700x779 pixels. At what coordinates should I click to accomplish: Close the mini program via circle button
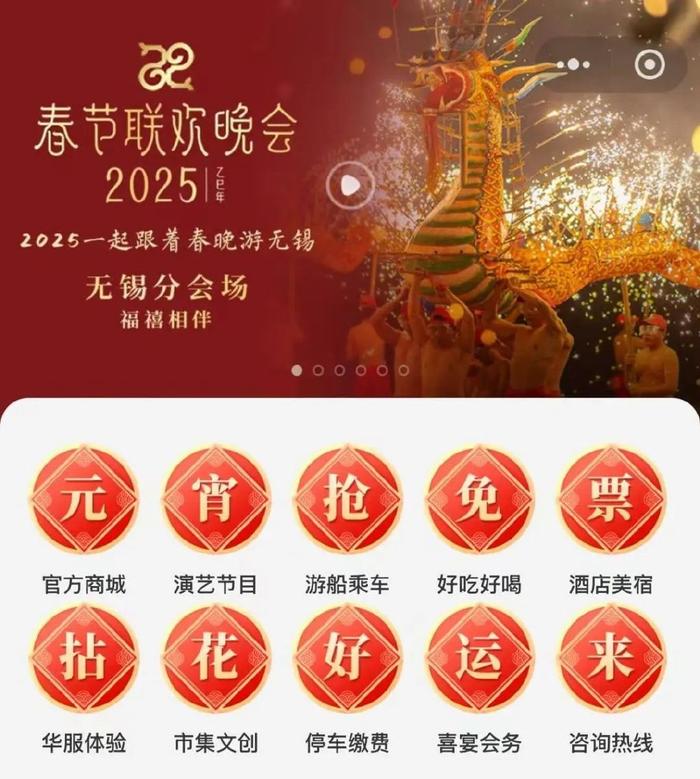coord(650,65)
